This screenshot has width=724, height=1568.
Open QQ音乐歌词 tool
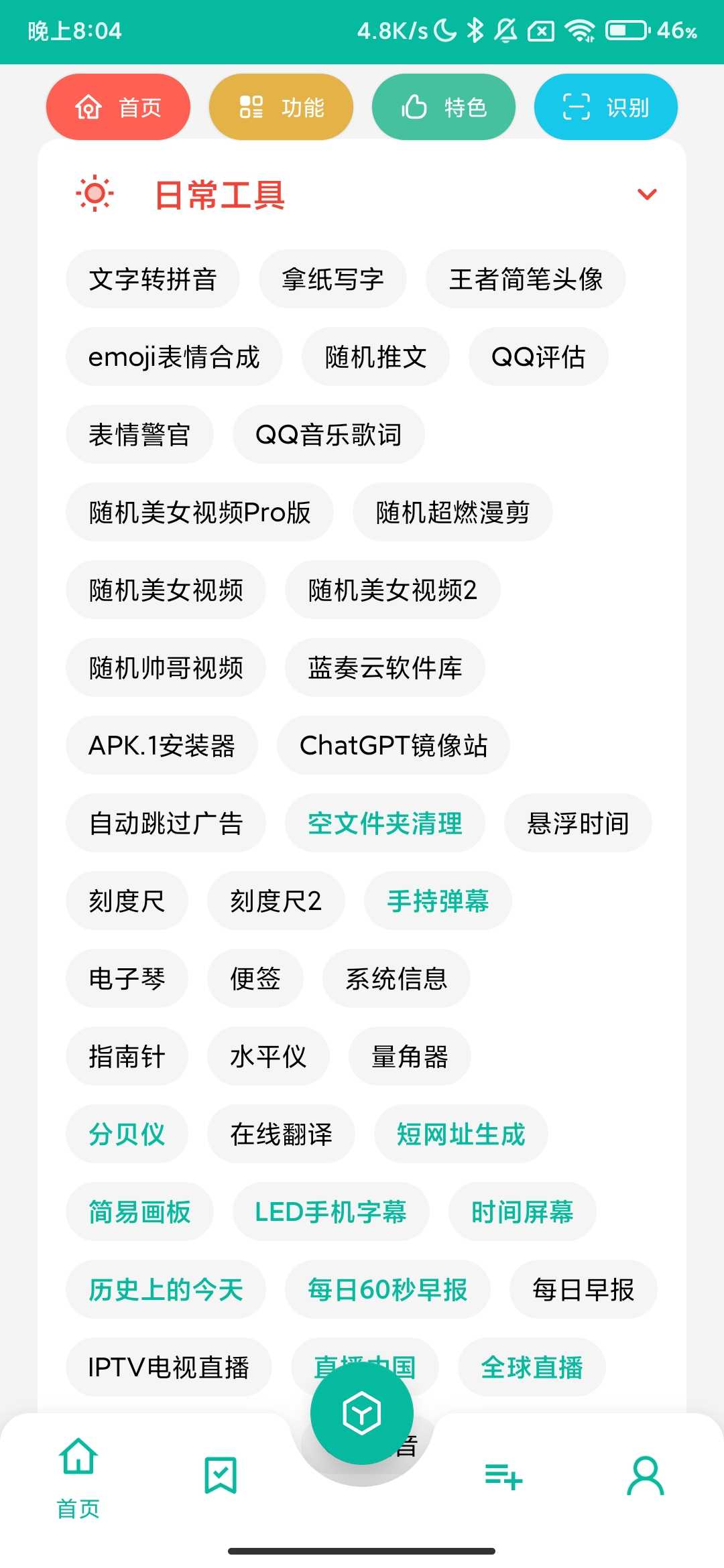[x=328, y=434]
